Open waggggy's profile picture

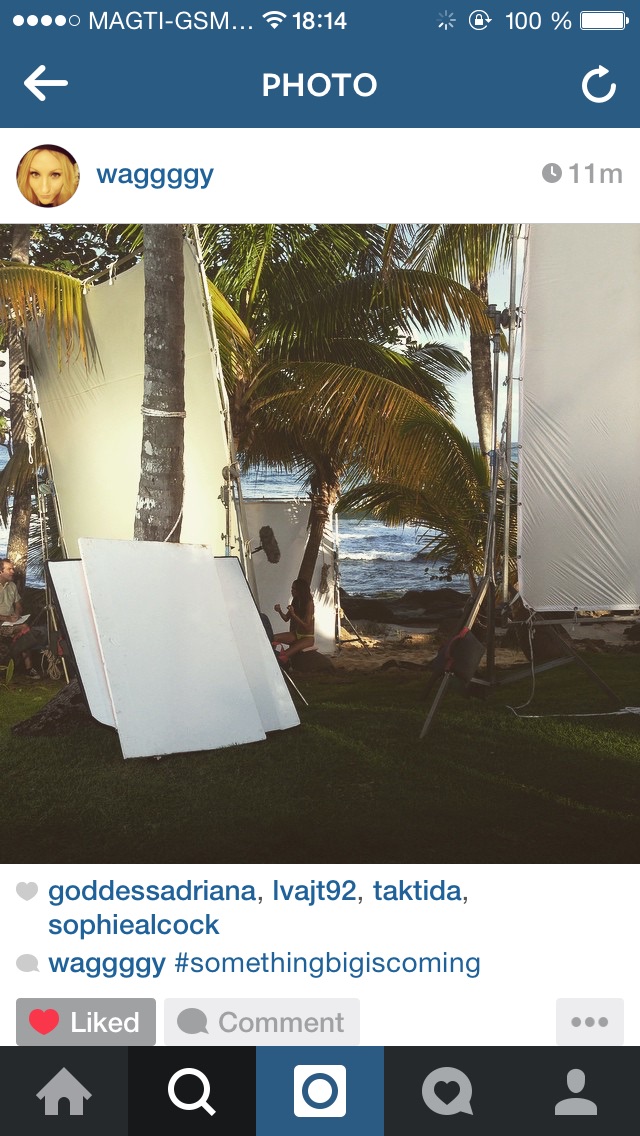48,175
